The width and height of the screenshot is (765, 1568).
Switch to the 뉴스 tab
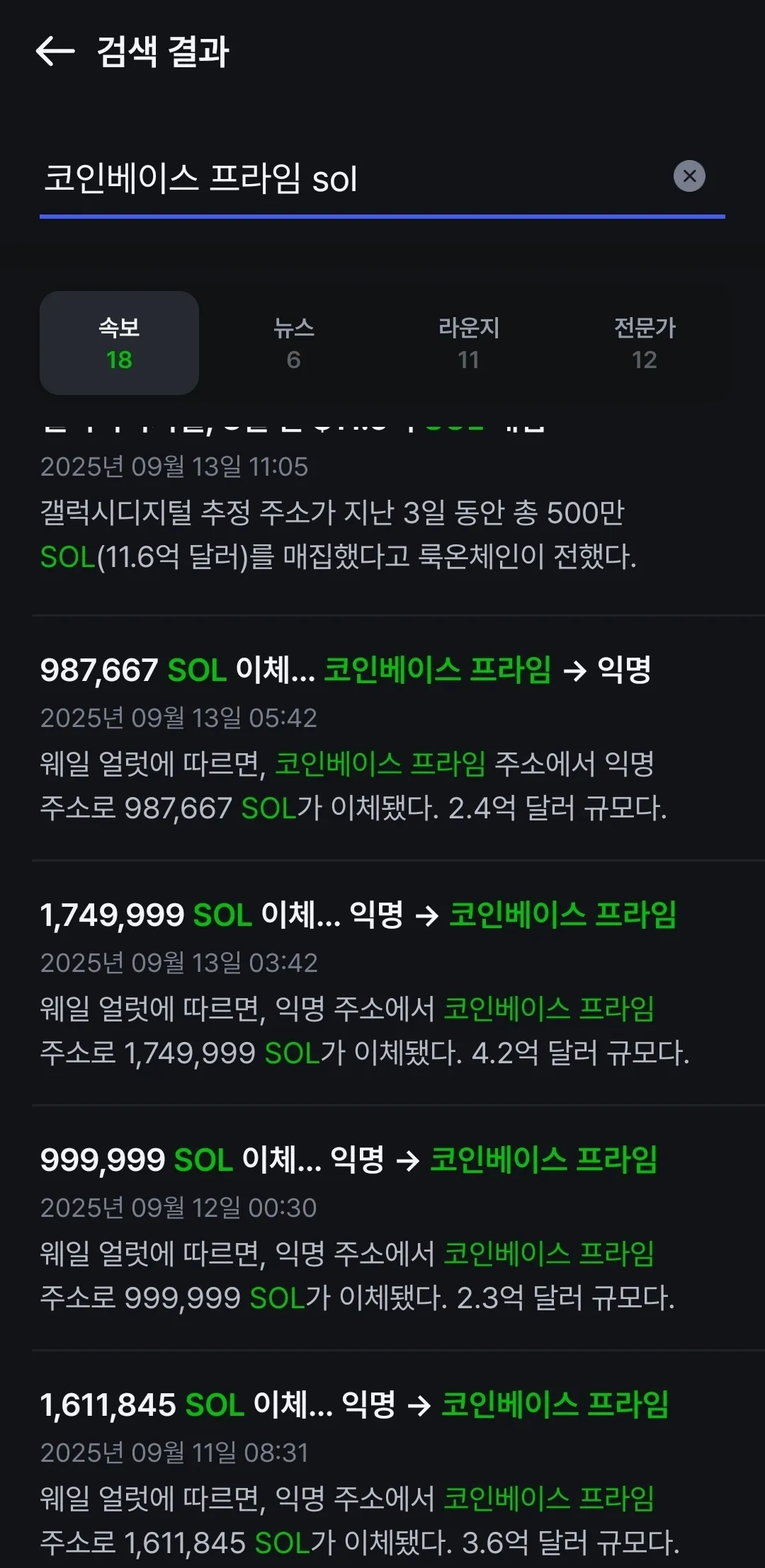(x=294, y=343)
